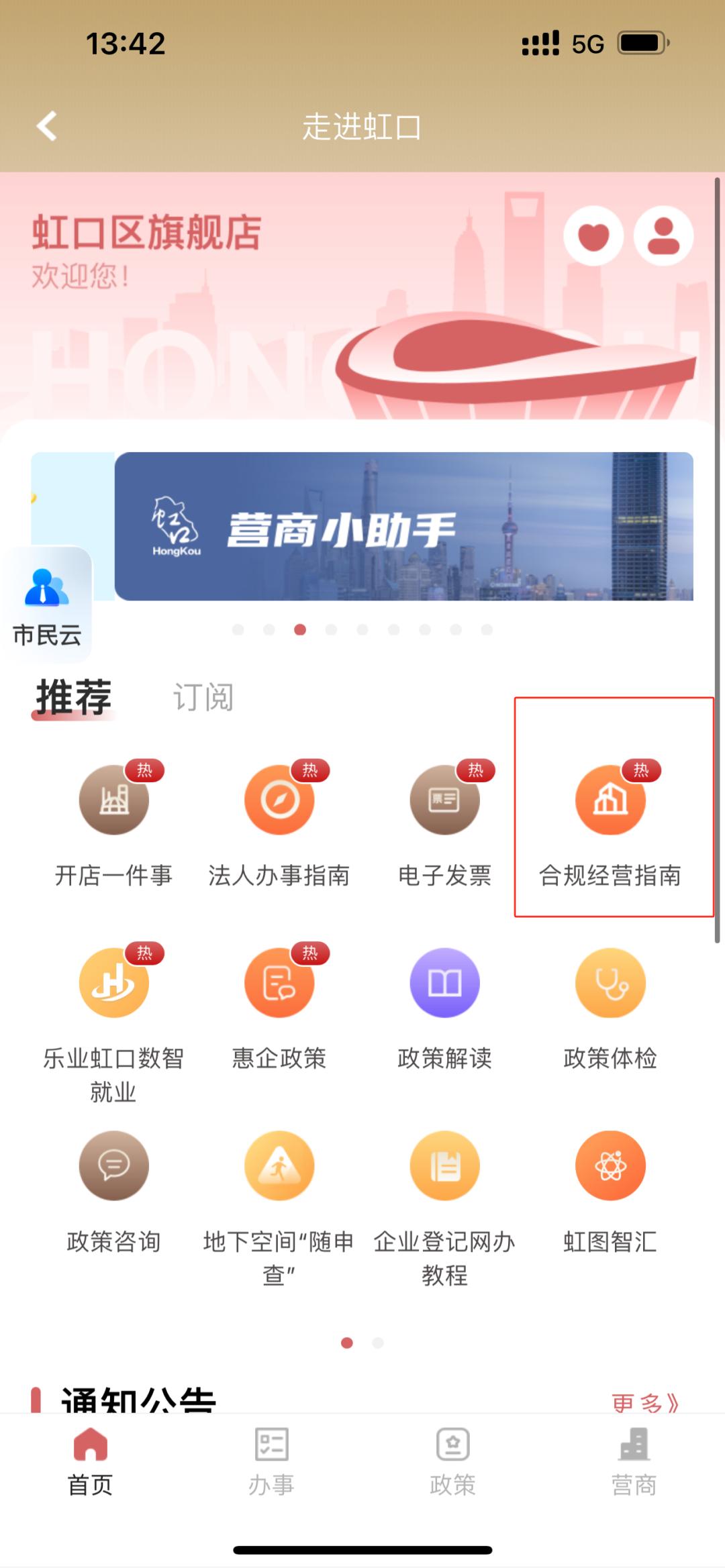
Task: Switch to the 订阅 tab
Action: point(203,697)
